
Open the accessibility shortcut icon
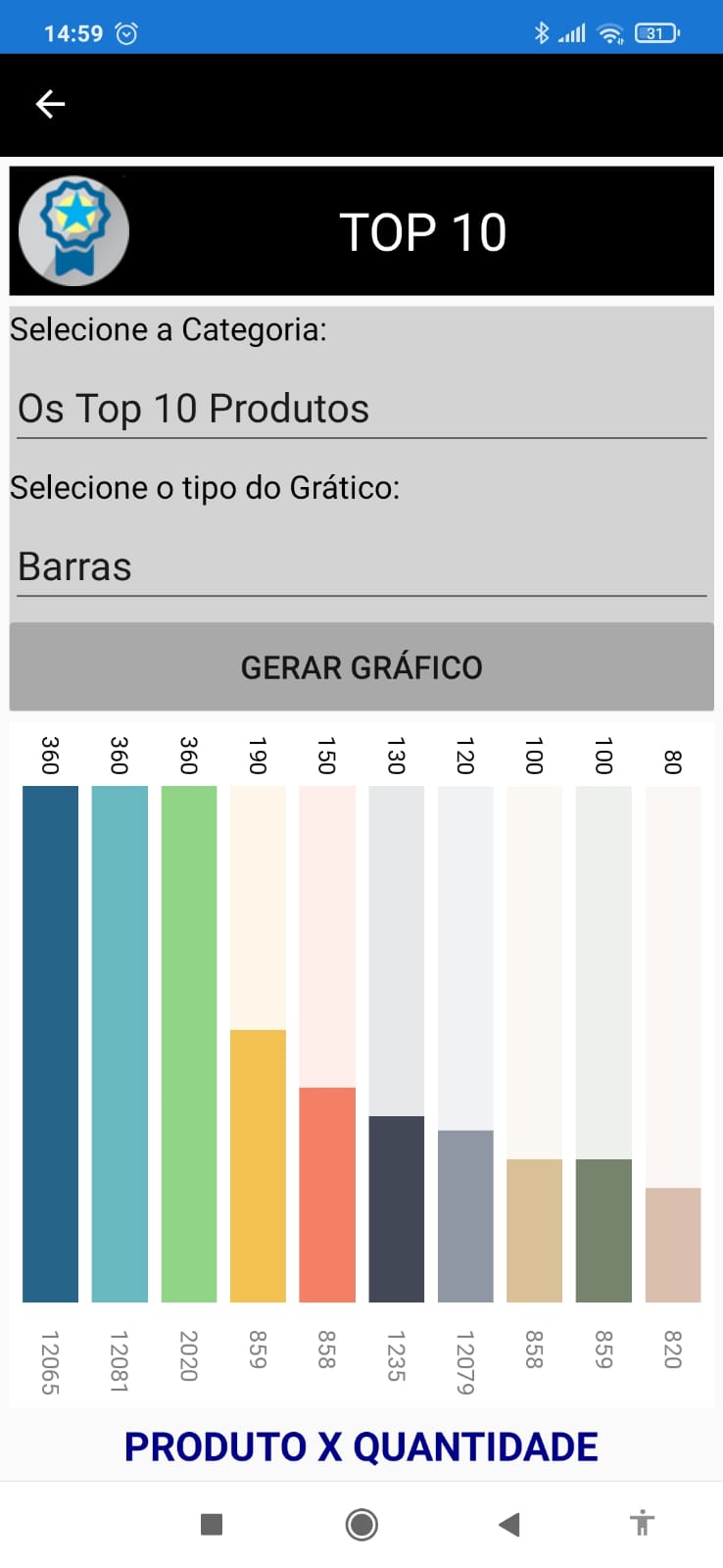pos(643,1523)
